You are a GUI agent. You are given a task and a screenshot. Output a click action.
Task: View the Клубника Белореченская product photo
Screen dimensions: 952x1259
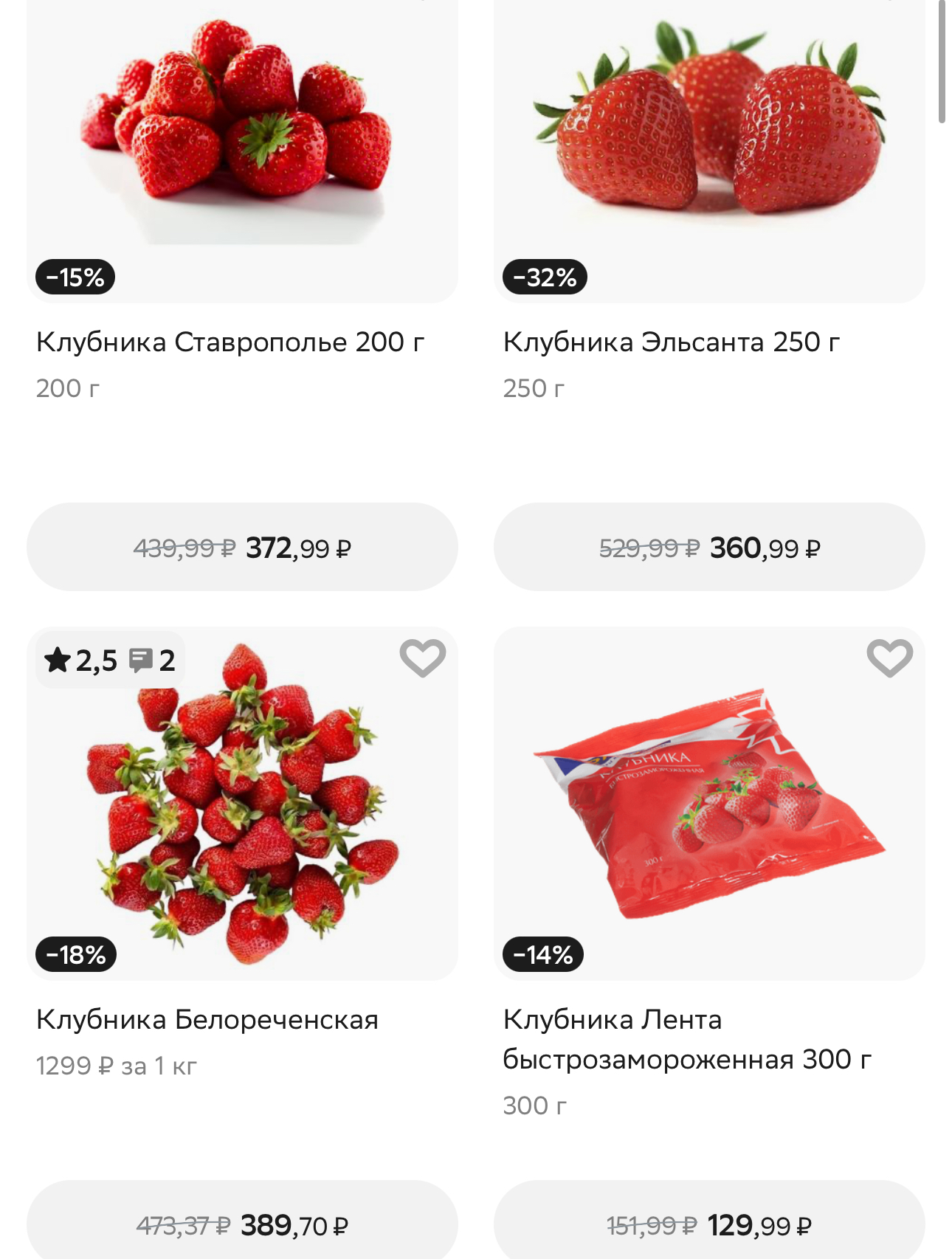(242, 804)
